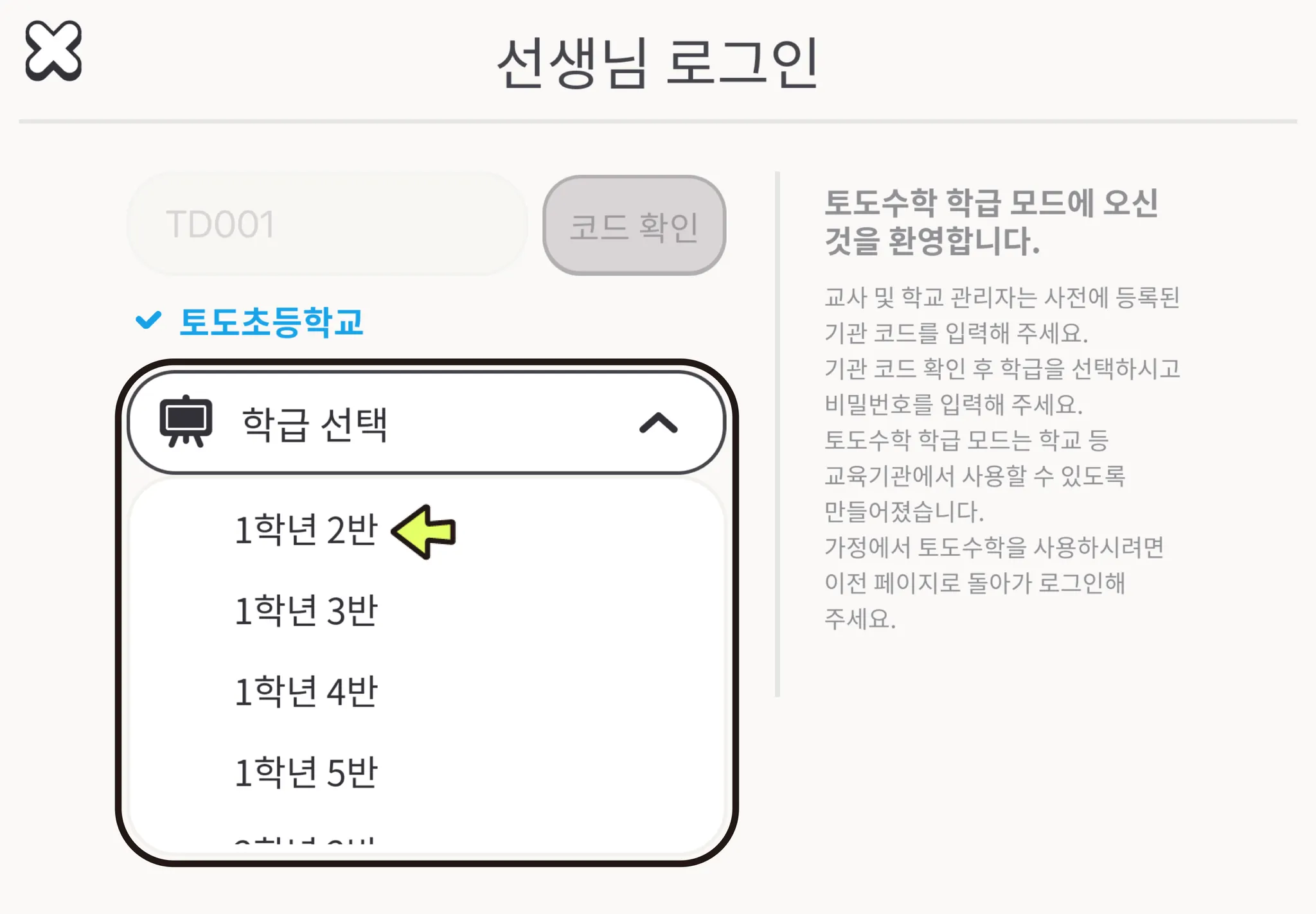Screen dimensions: 1316x914
Task: Collapse the 학급 선택 dropdown
Action: [x=658, y=423]
